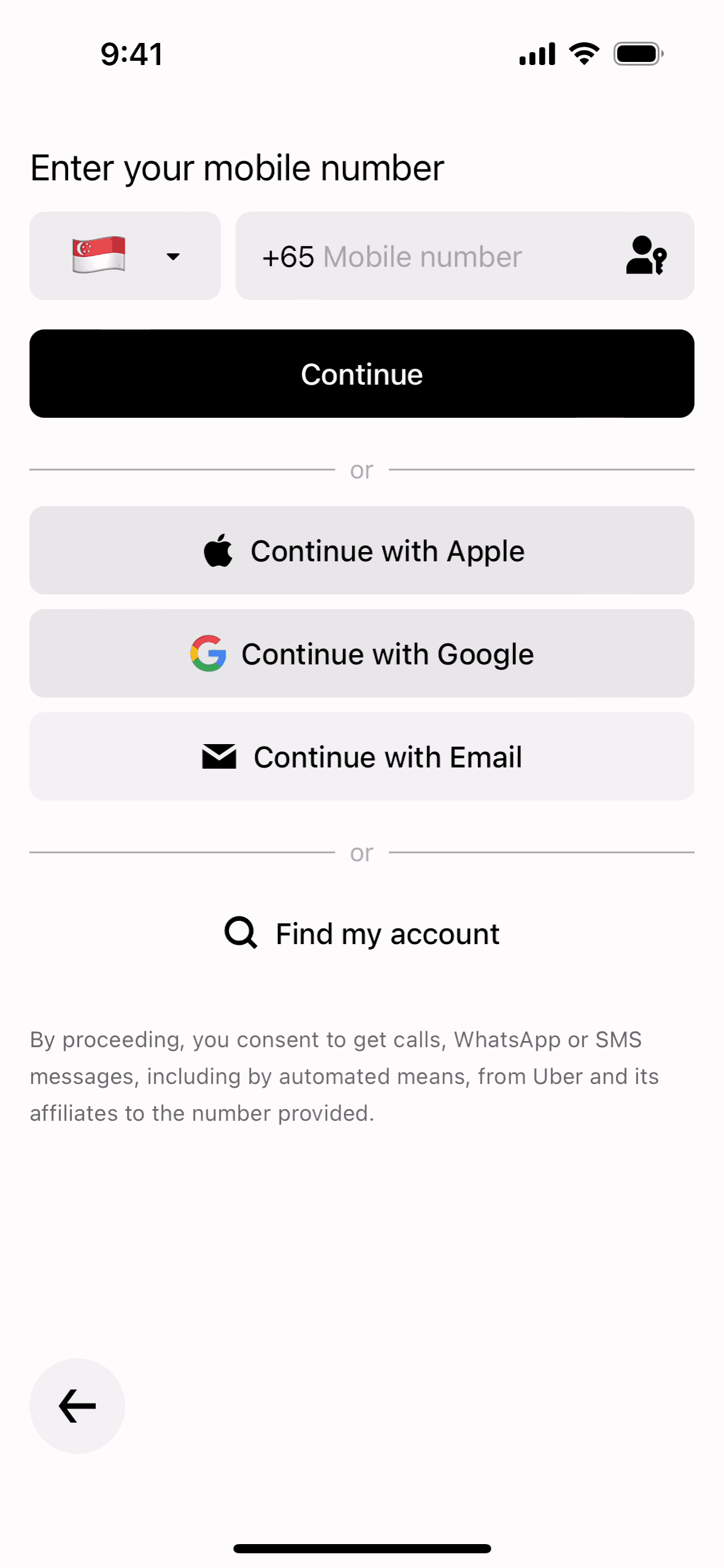This screenshot has width=724, height=1568.
Task: Open Find my account
Action: (x=362, y=933)
